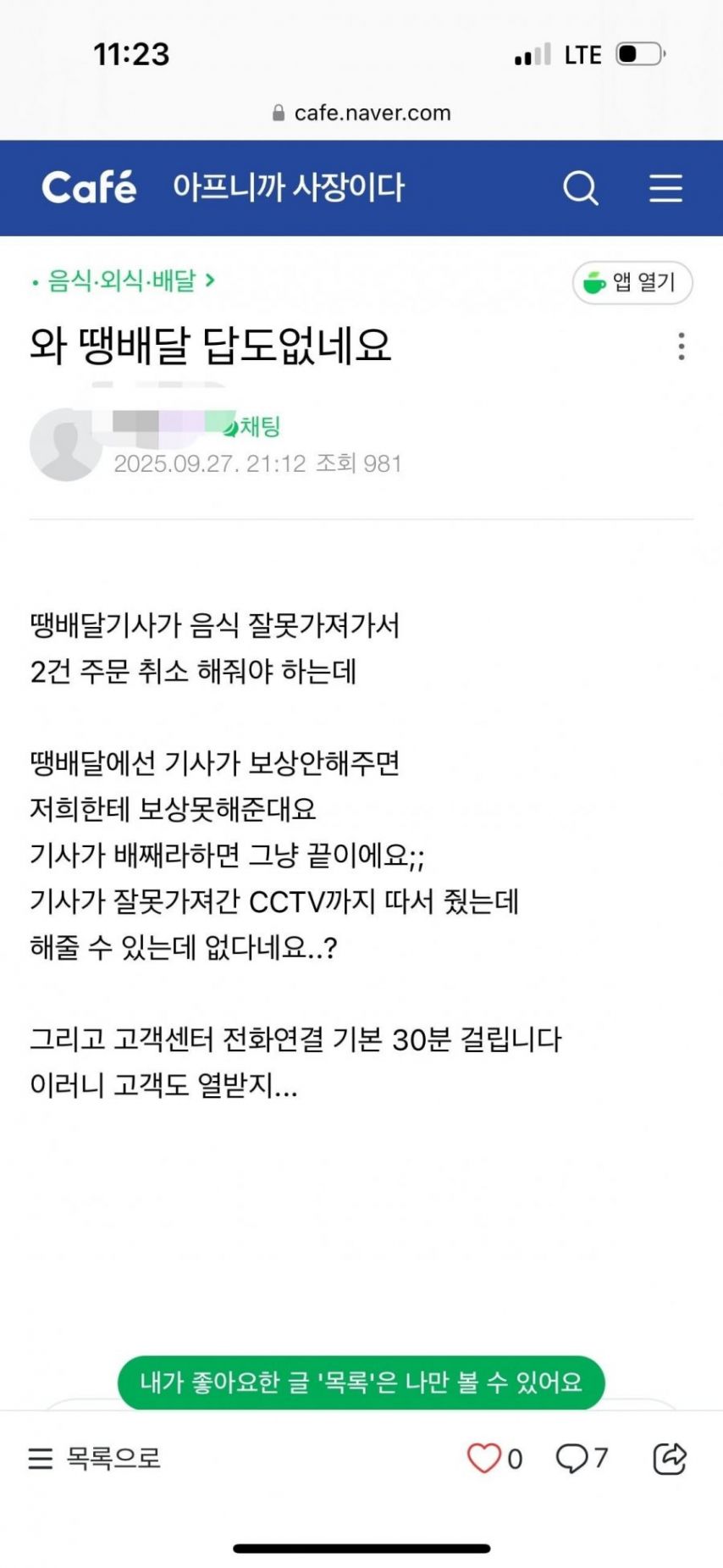Open the author's profile avatar
723x1568 pixels.
(x=65, y=445)
